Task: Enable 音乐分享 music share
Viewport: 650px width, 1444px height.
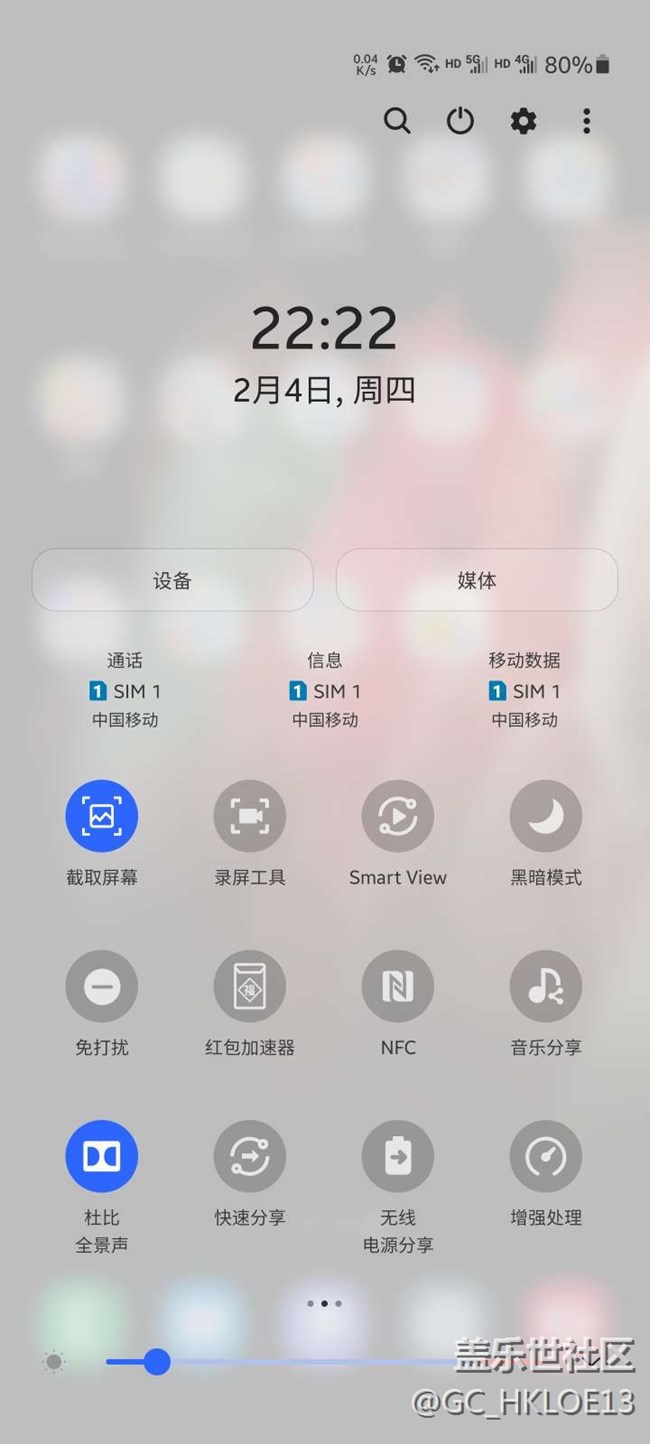Action: click(546, 987)
